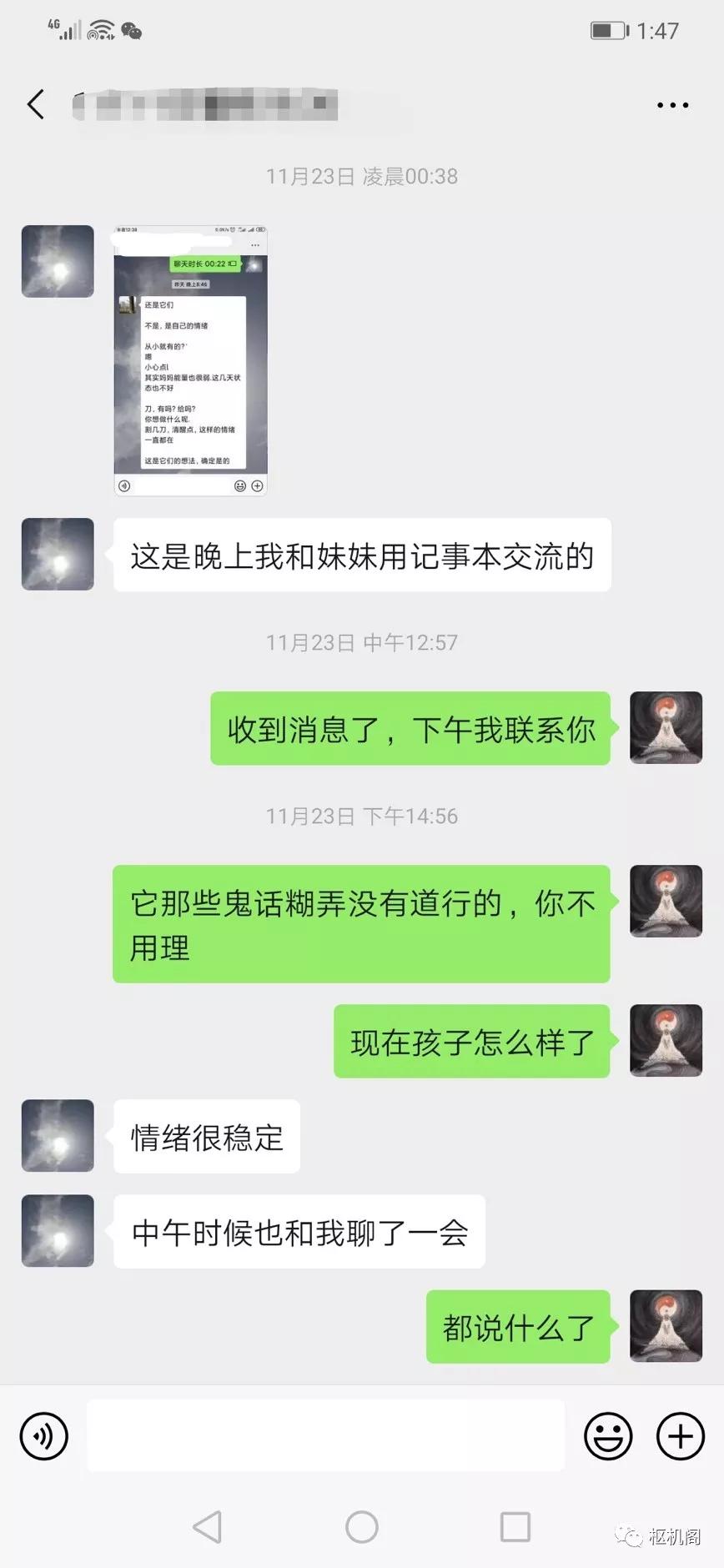Tap the system home button
724x1568 pixels.
(362, 1527)
